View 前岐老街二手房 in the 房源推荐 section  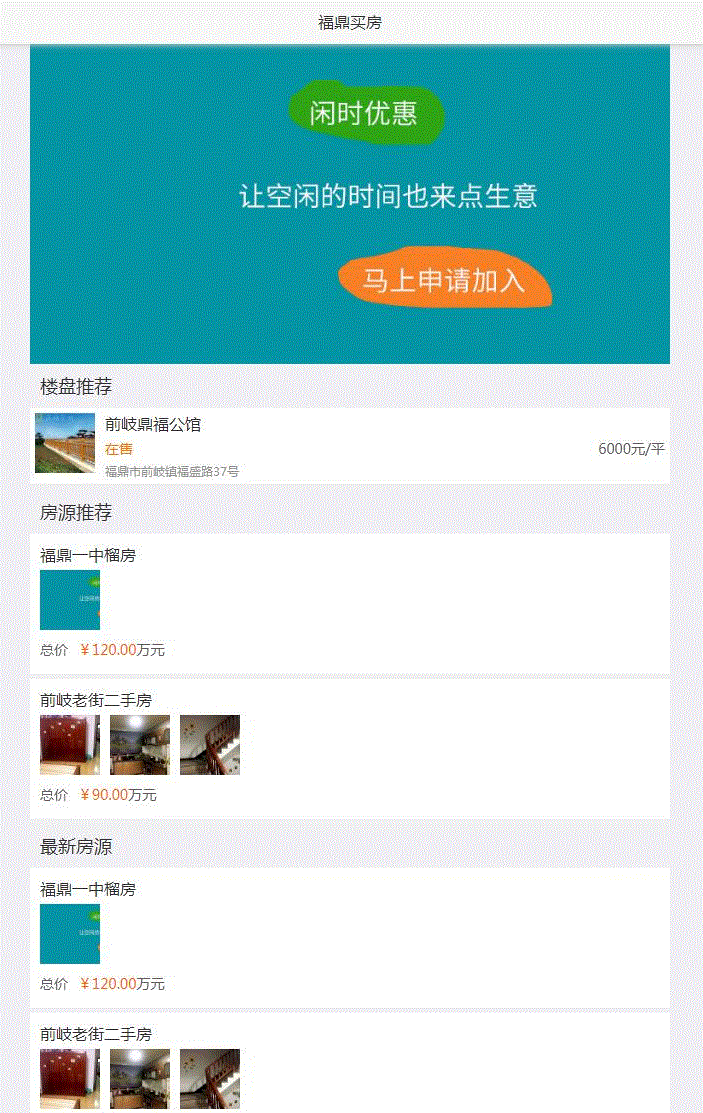[x=96, y=700]
